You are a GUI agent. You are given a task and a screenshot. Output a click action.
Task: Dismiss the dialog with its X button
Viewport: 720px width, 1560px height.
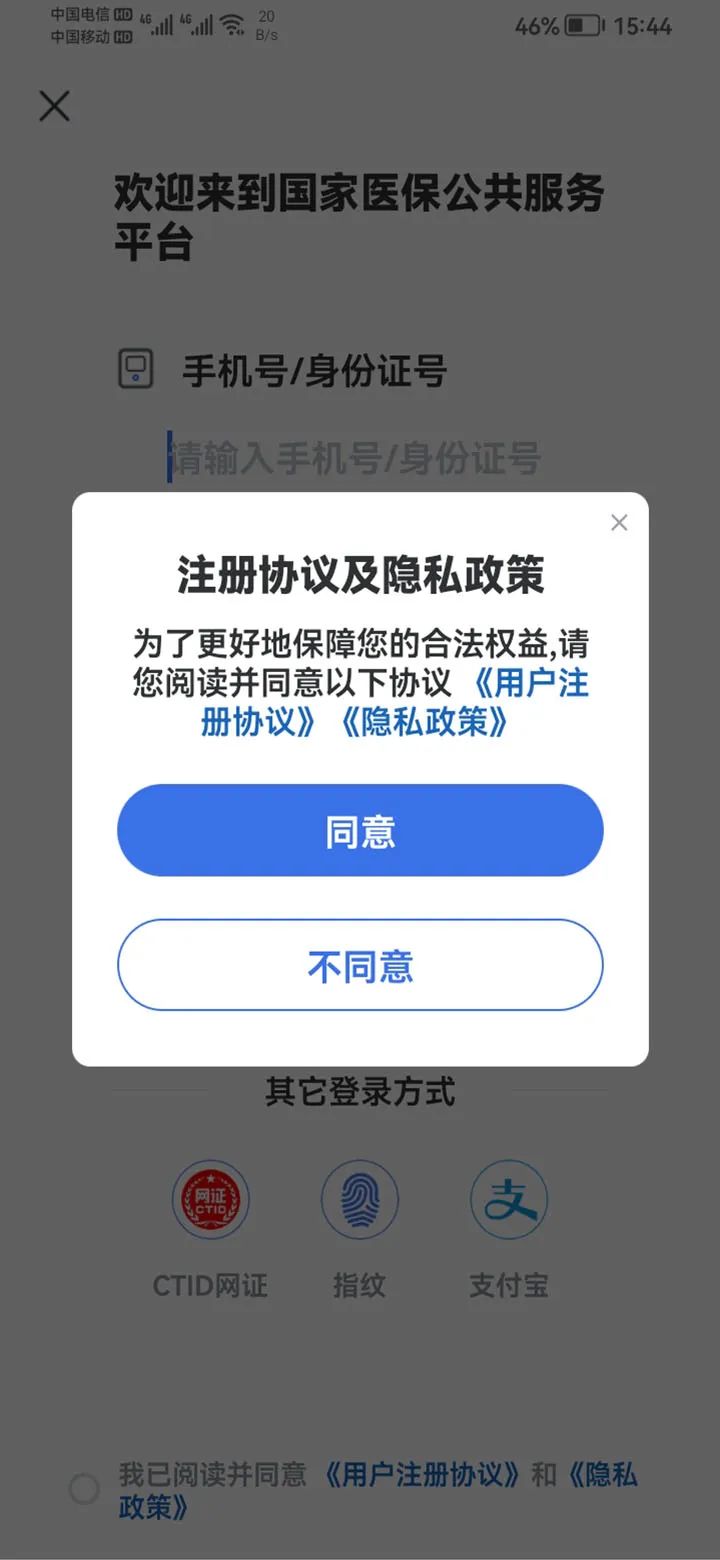click(x=619, y=522)
